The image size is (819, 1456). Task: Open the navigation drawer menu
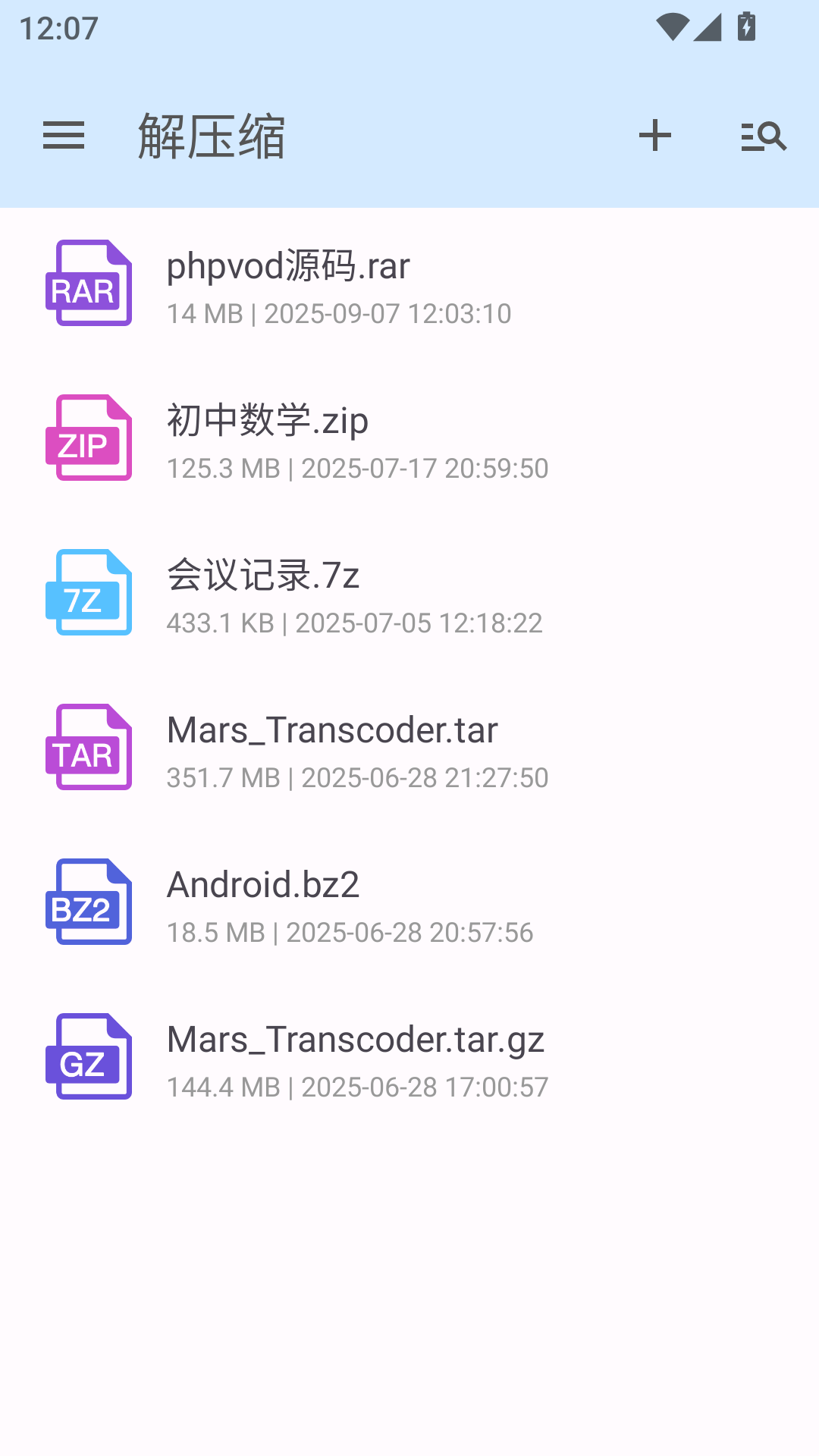63,135
